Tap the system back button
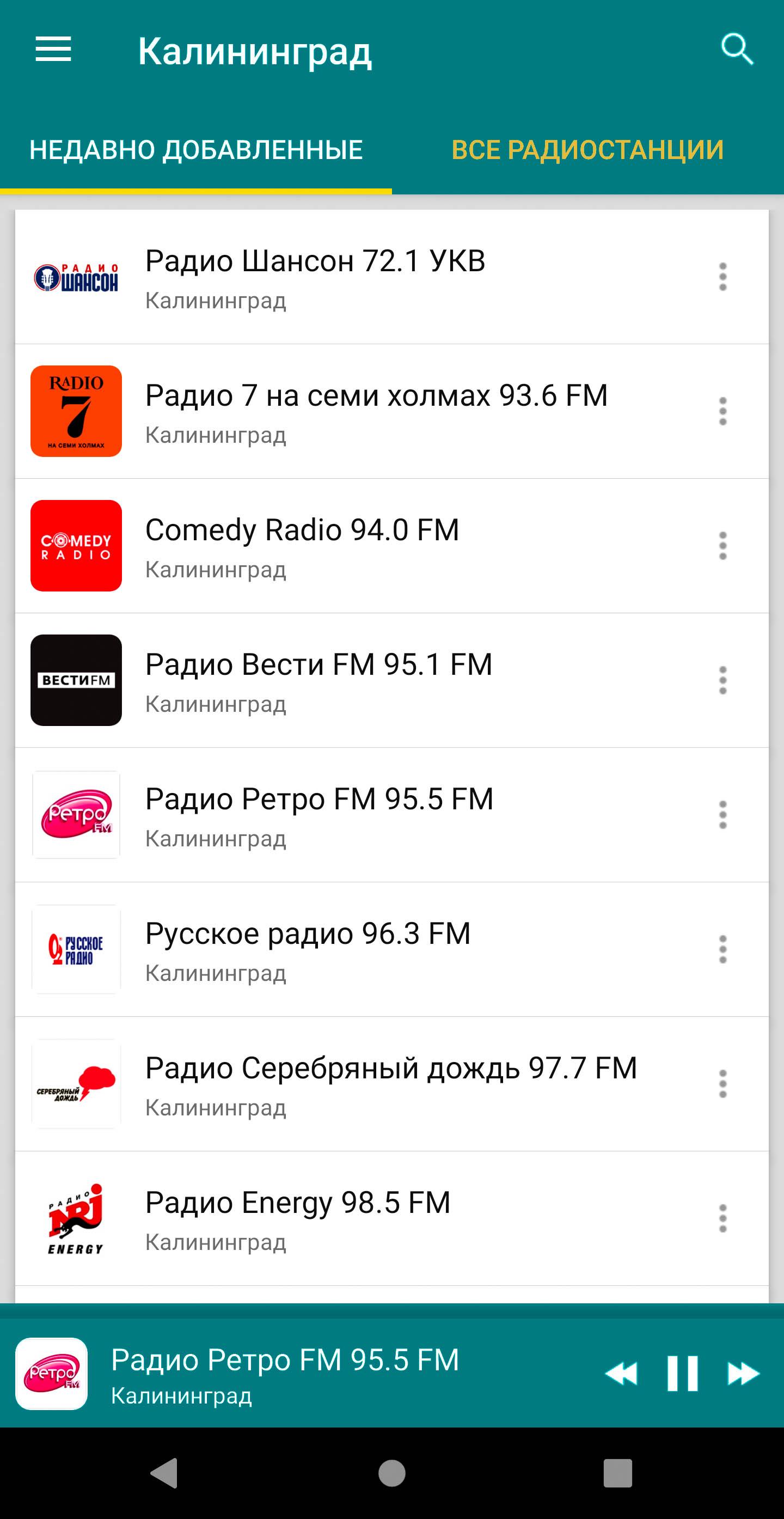 (164, 1472)
